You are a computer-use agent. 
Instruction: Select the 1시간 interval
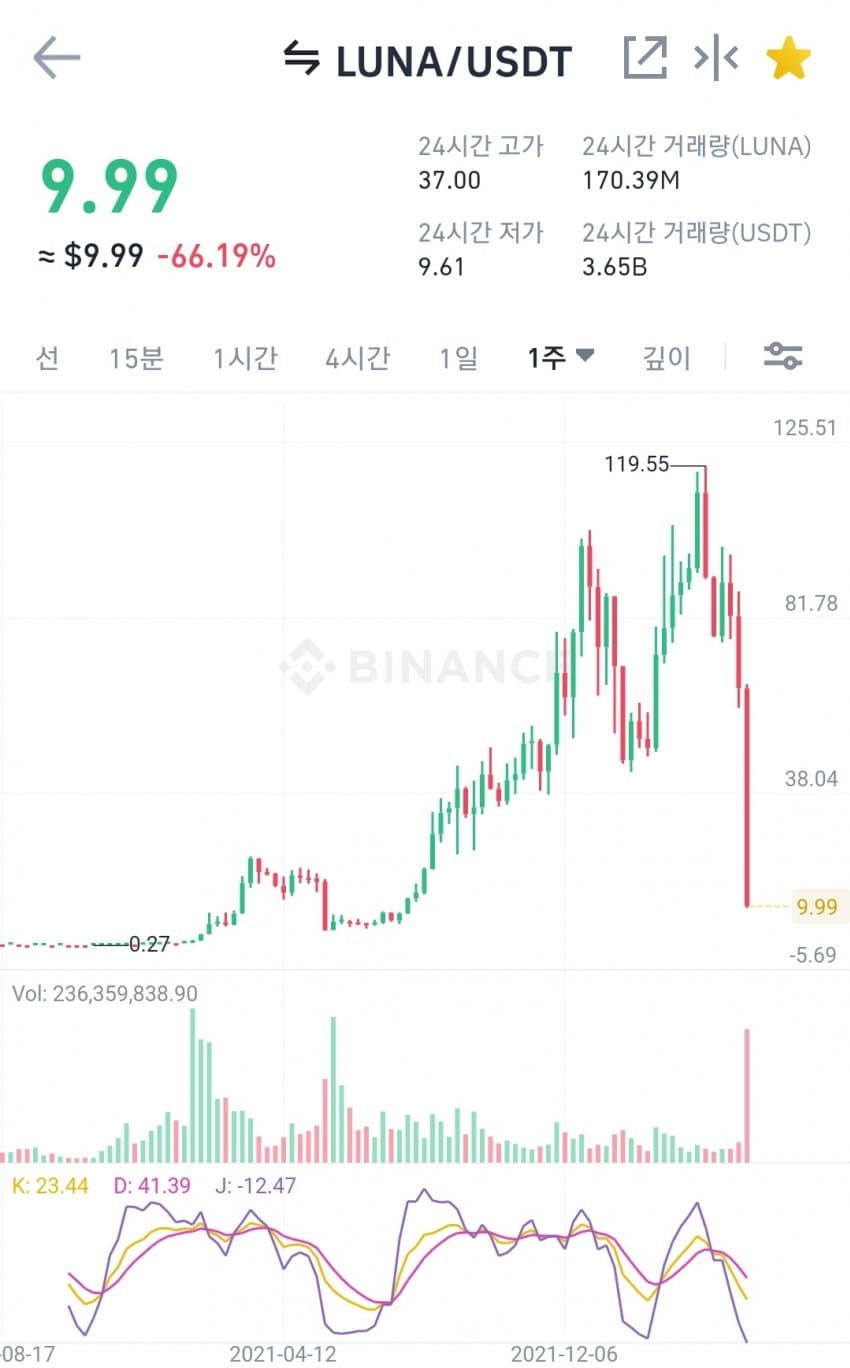coord(245,357)
